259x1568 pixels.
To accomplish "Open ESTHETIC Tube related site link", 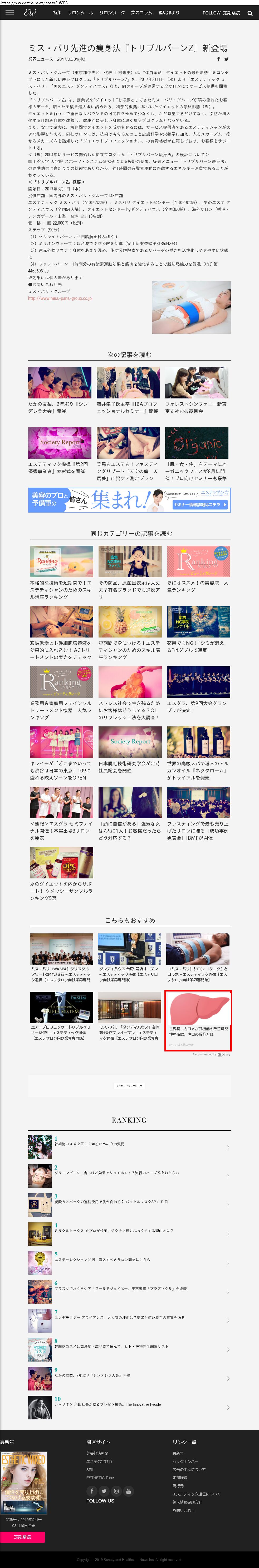I will (100, 1477).
